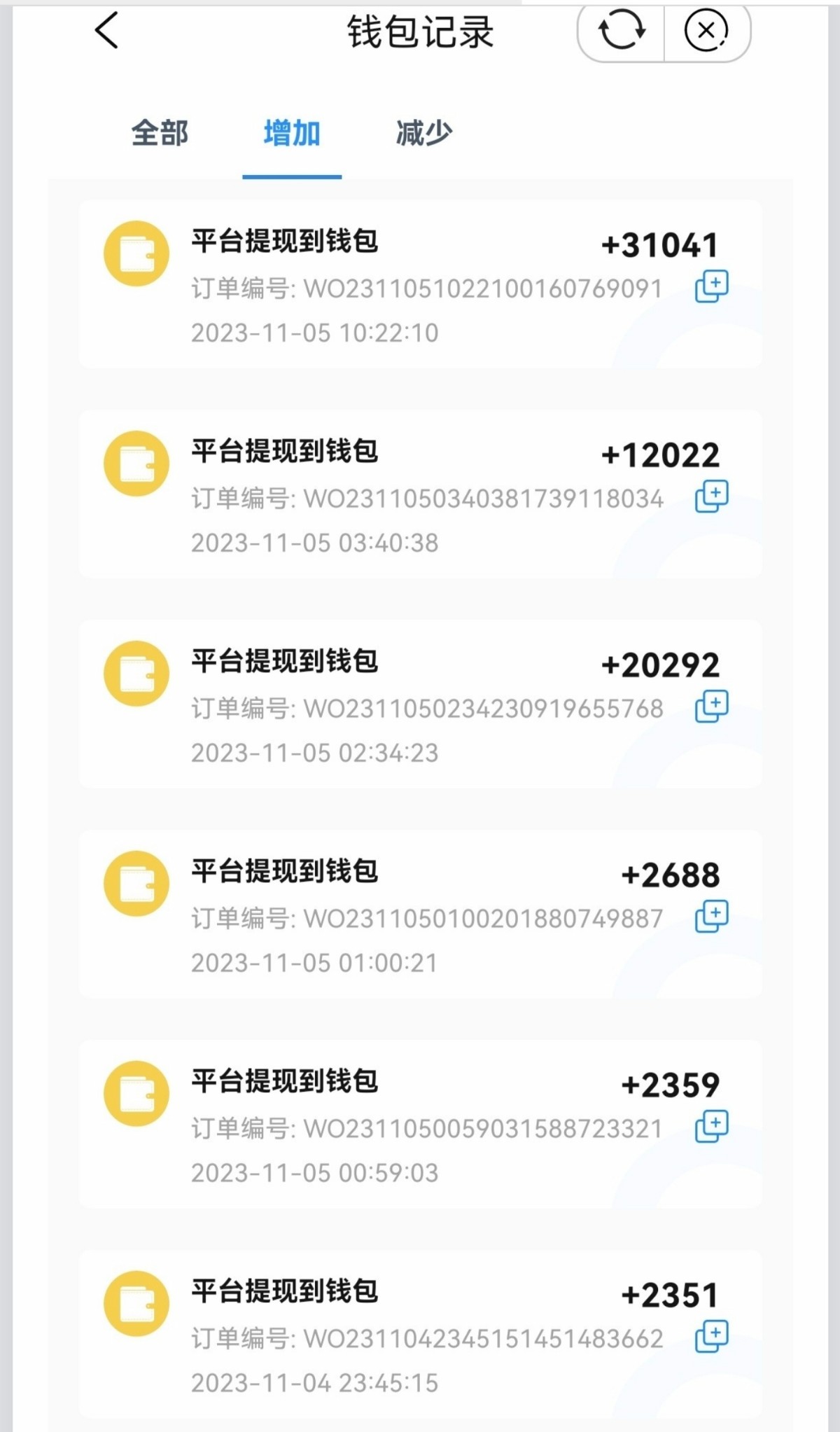The width and height of the screenshot is (840, 1432).
Task: Switch to the 全部 tab
Action: click(x=160, y=133)
